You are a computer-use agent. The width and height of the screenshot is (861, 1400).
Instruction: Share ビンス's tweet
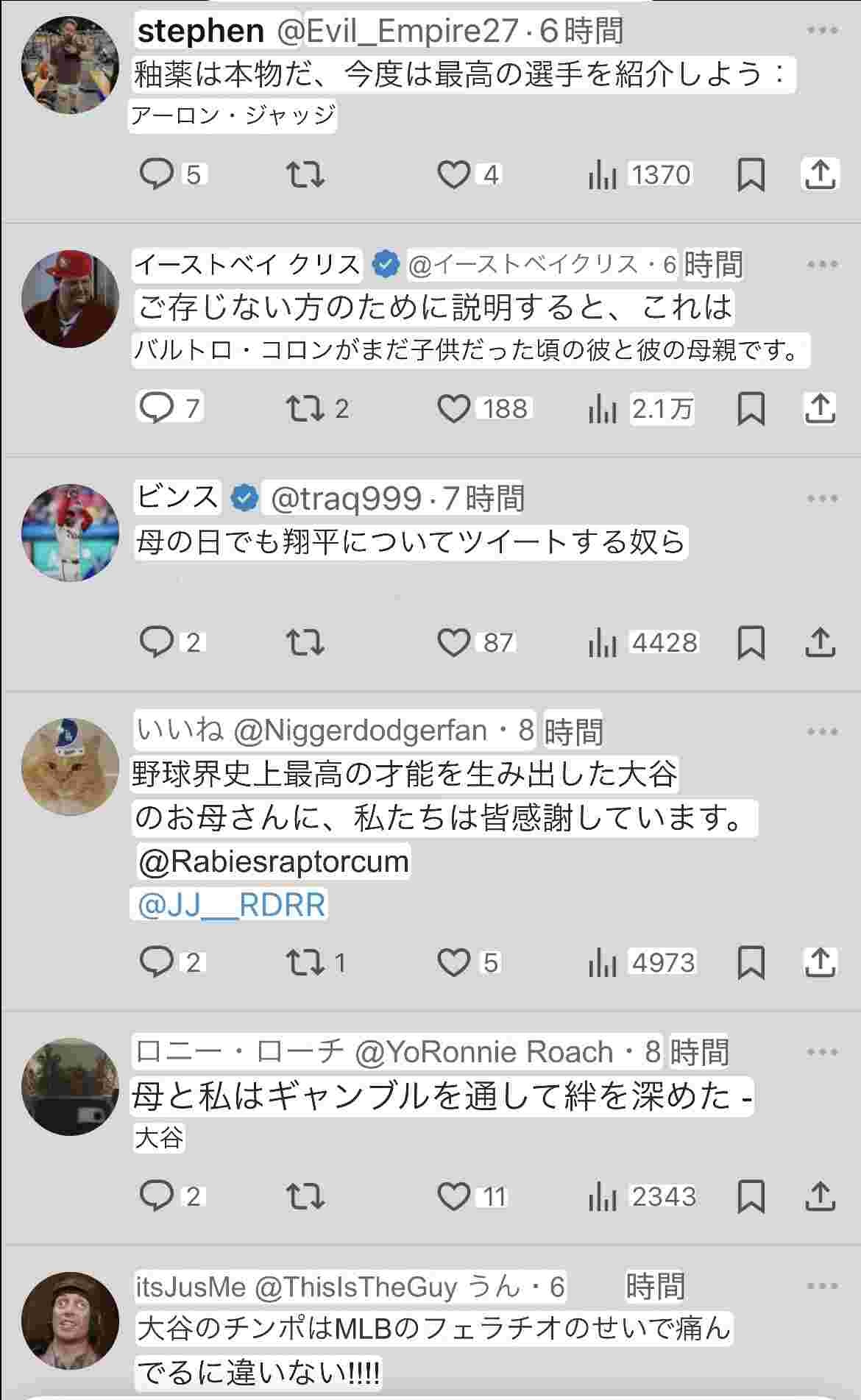click(819, 643)
